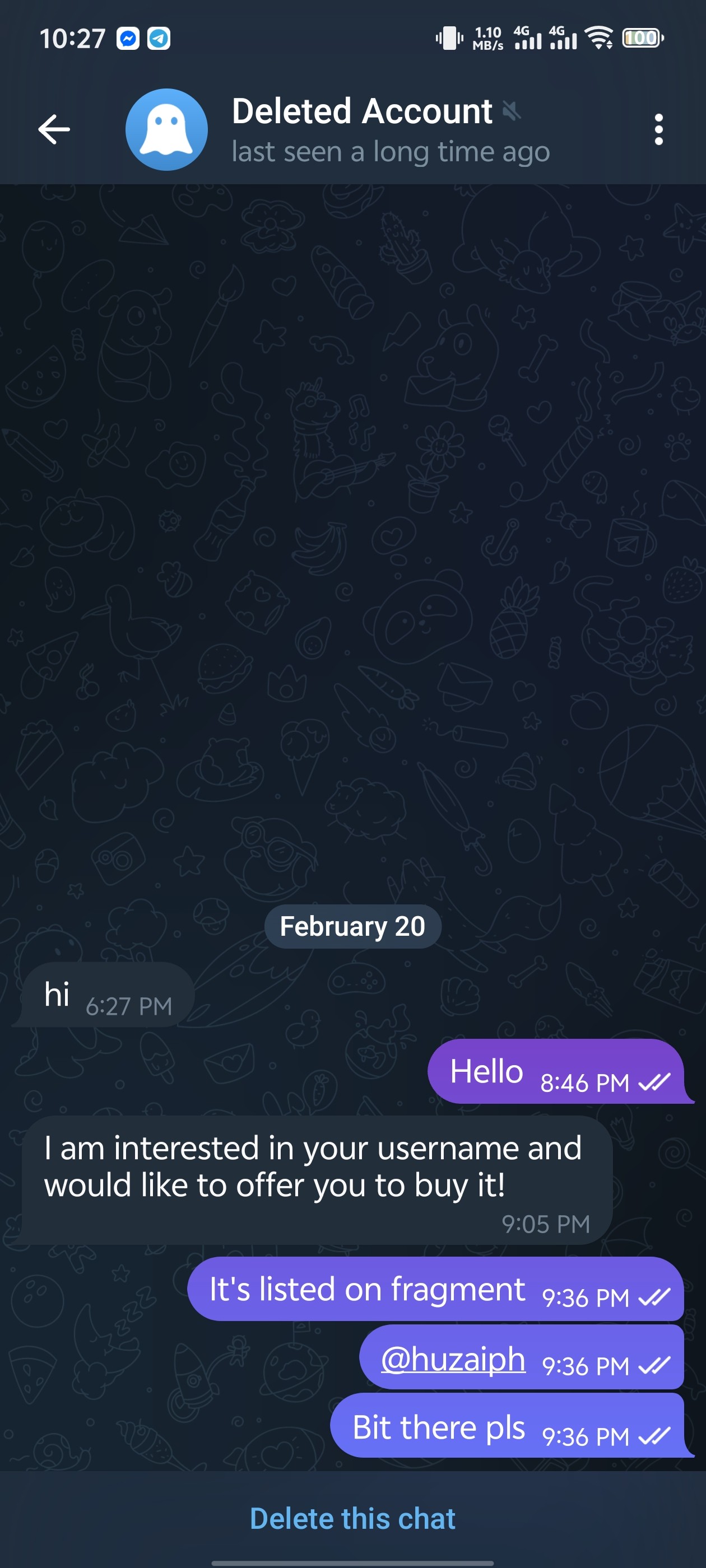Select the "It's listed on fragment" message
The height and width of the screenshot is (1568, 706).
point(366,1289)
